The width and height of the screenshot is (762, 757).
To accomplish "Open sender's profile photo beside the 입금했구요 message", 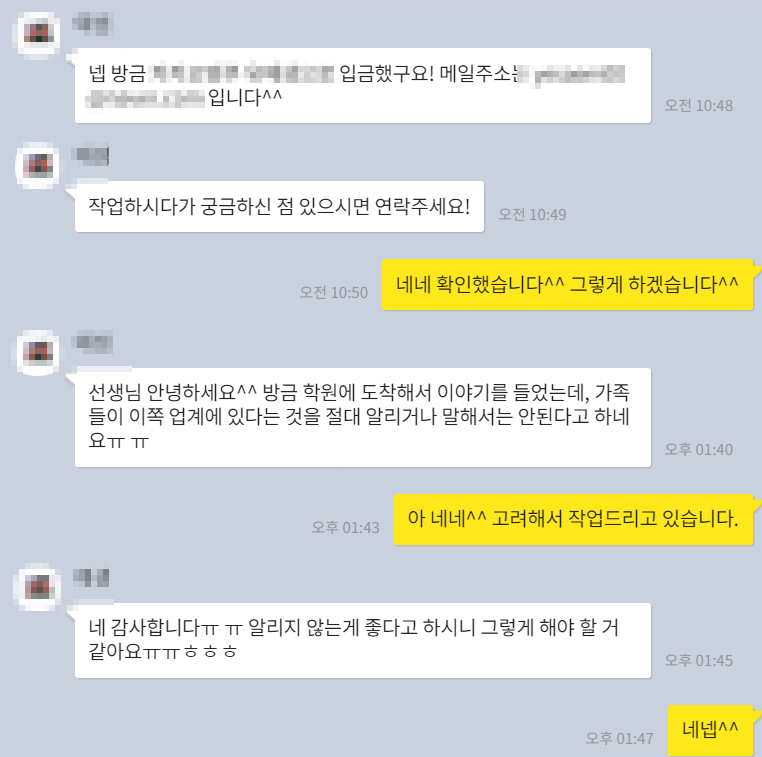I will pyautogui.click(x=38, y=33).
